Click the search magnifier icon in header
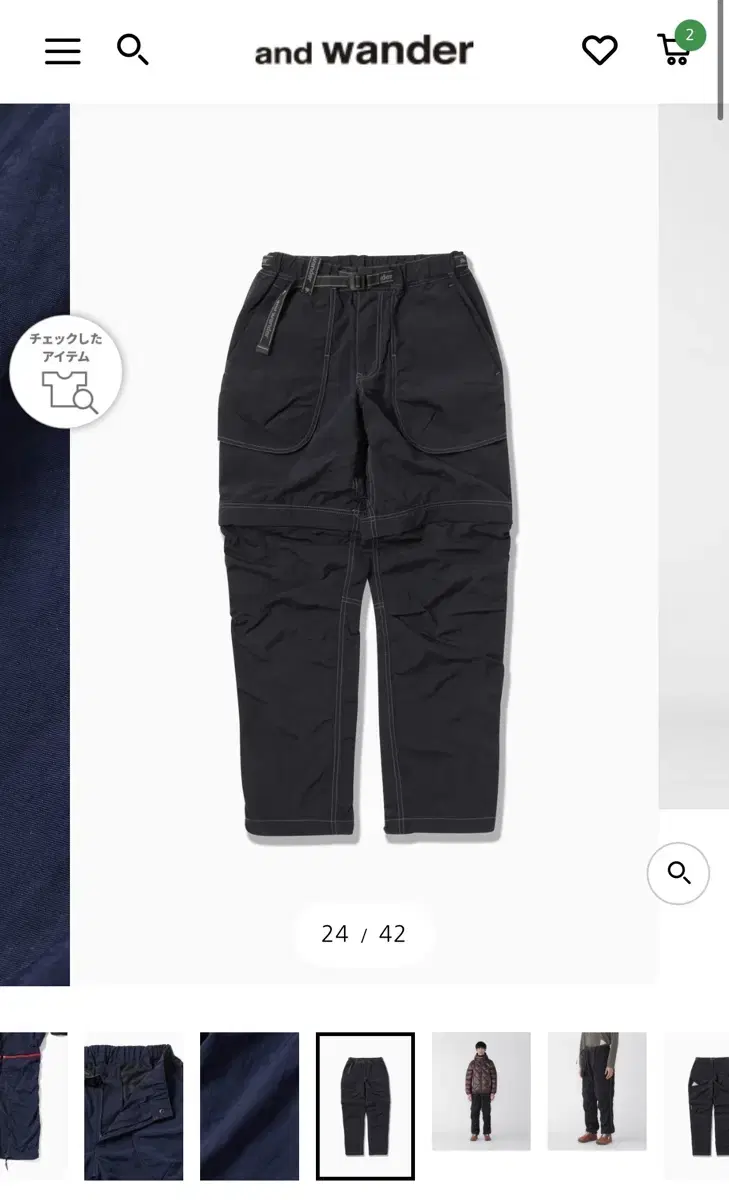Image resolution: width=729 pixels, height=1200 pixels. click(133, 50)
